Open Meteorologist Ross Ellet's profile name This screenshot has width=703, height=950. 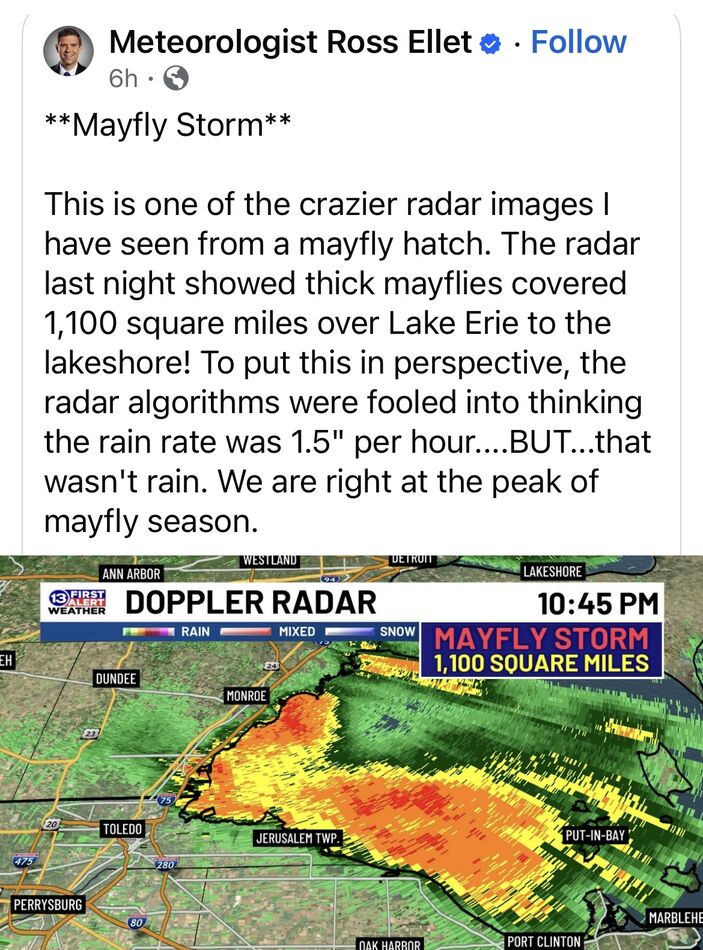[x=290, y=42]
